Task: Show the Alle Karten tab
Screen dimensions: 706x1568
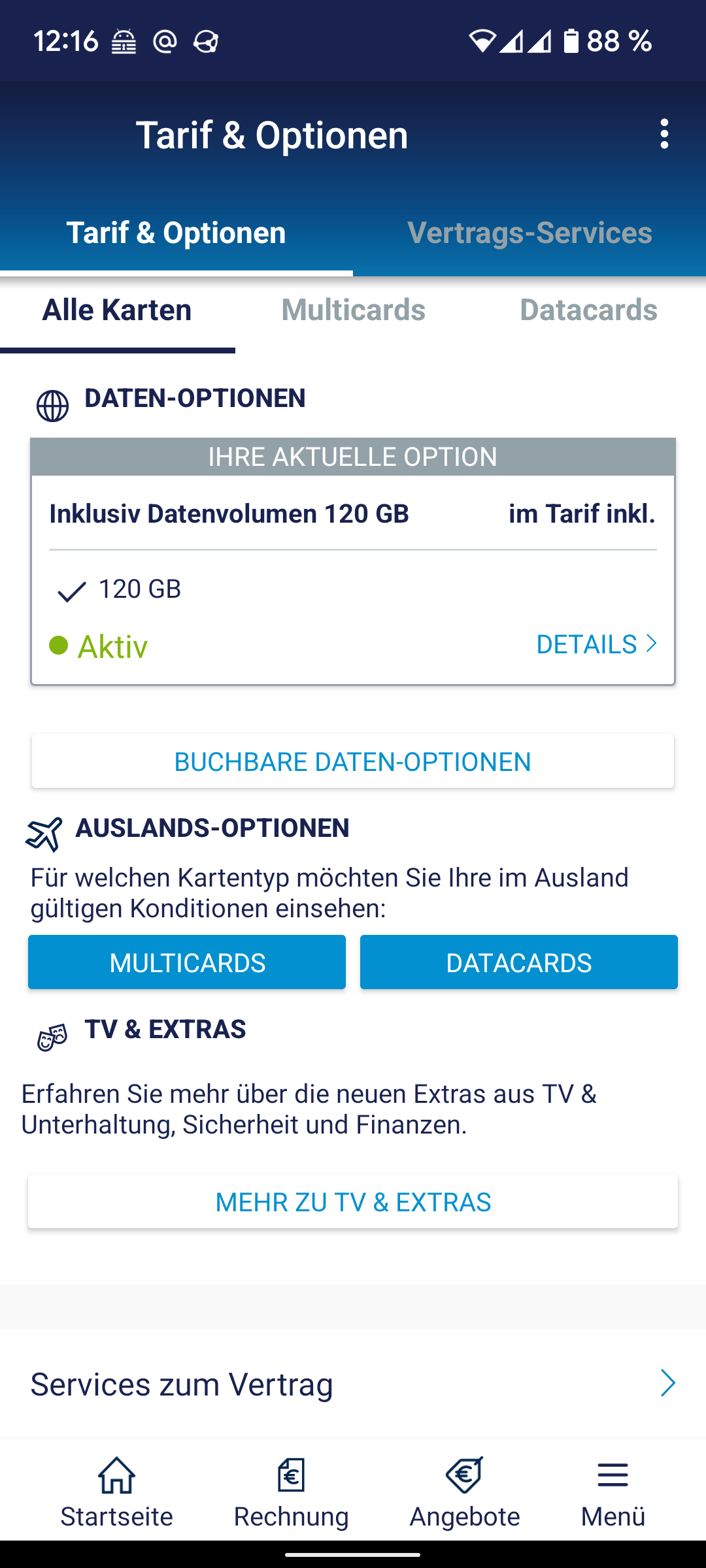Action: point(118,310)
